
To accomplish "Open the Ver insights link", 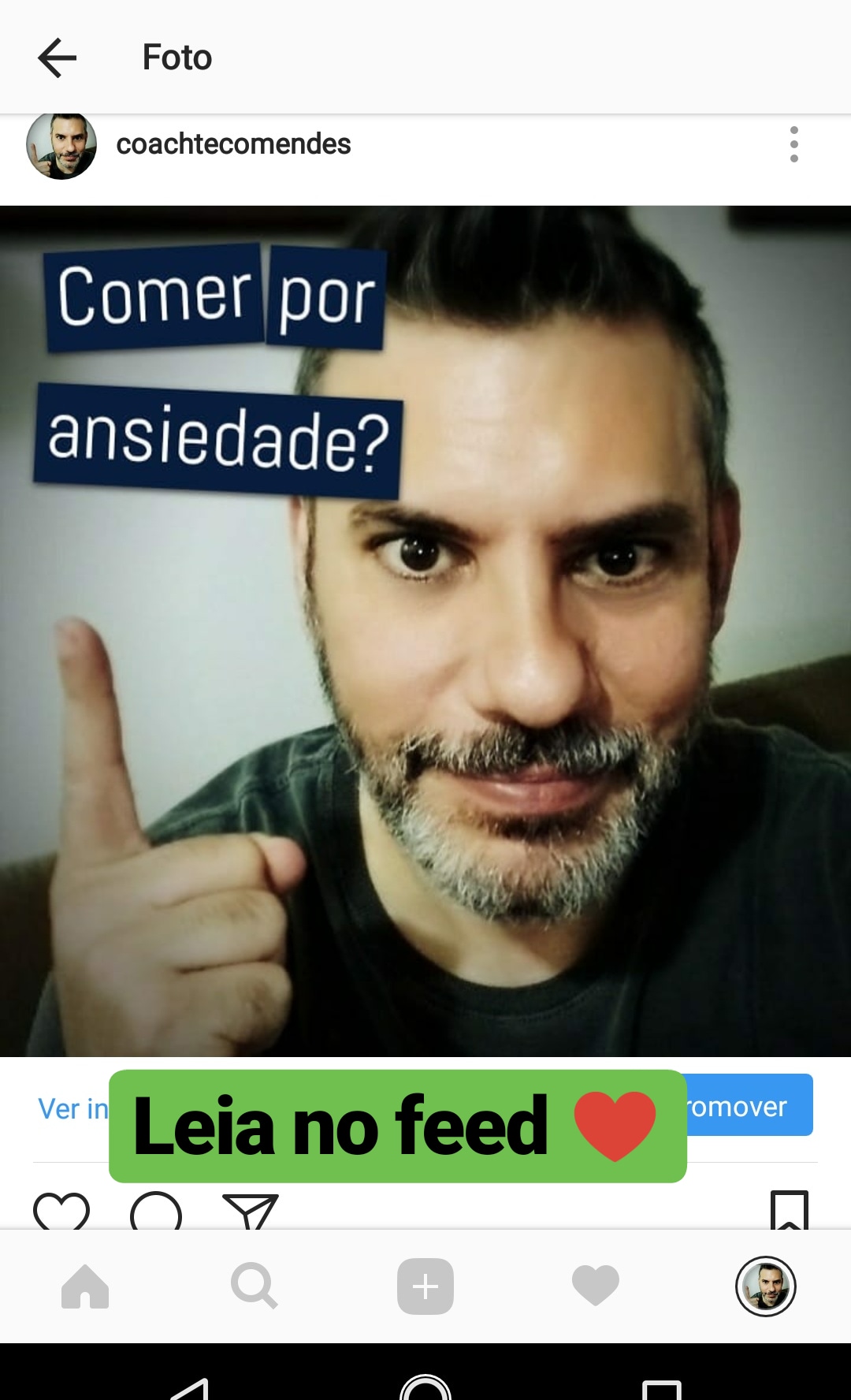I will point(73,1109).
